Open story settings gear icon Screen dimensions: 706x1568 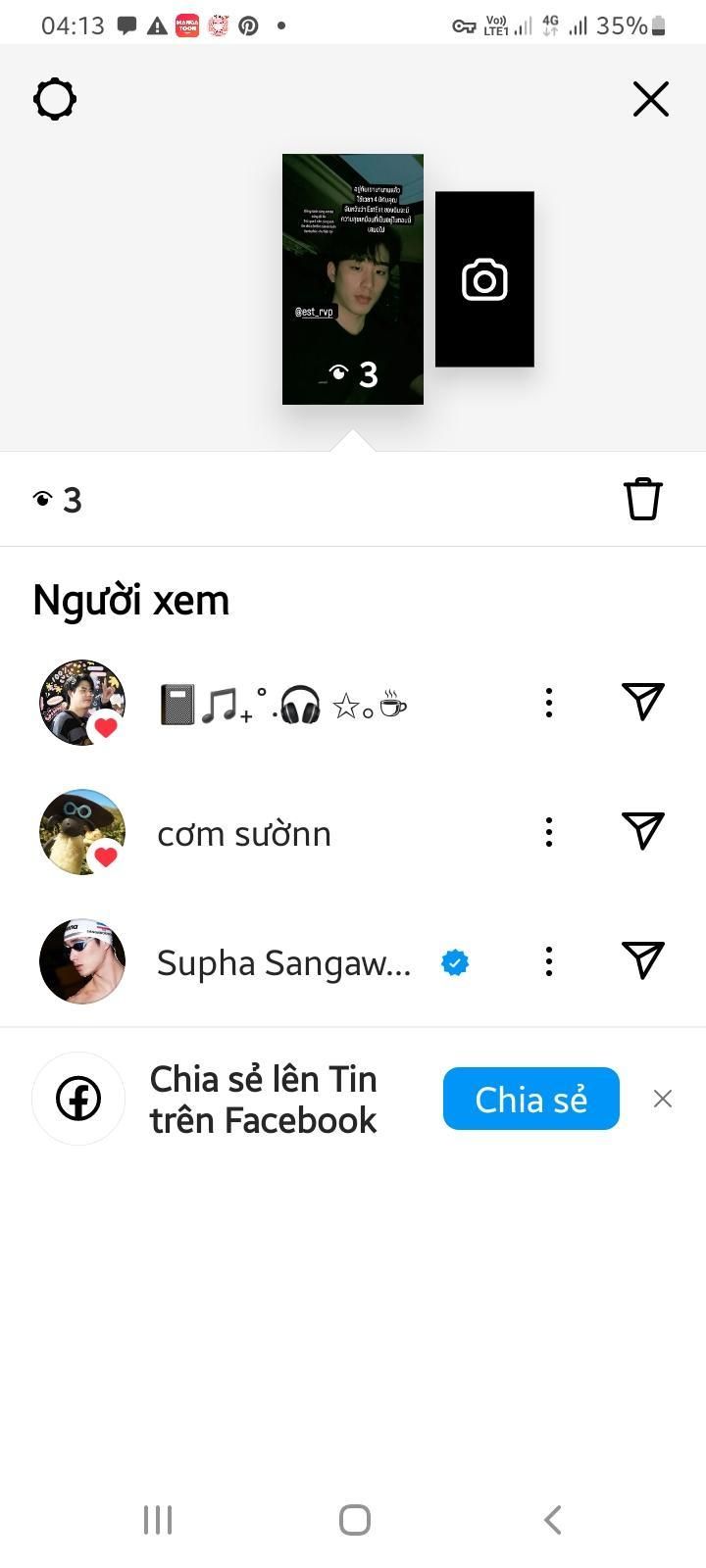55,99
